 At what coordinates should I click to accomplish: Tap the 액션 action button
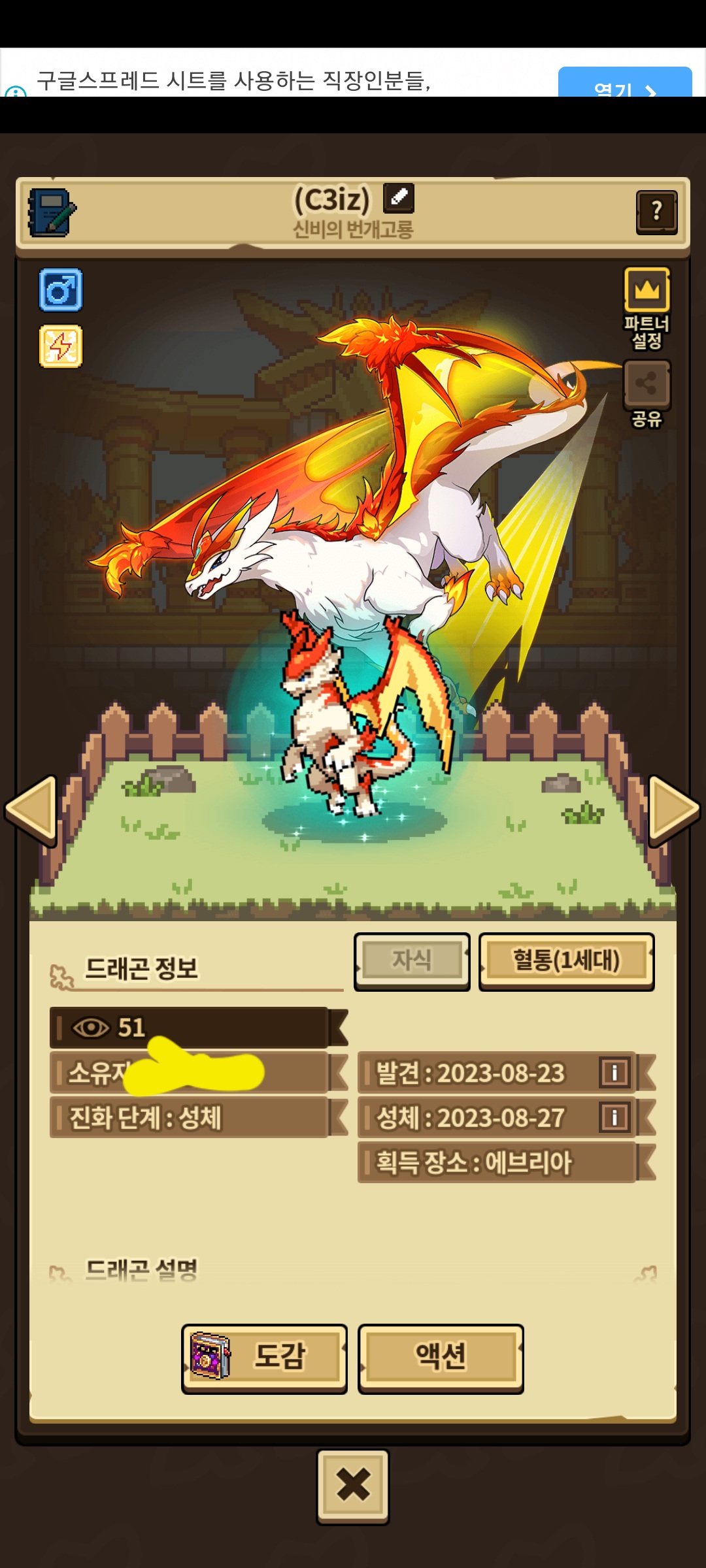point(441,1356)
